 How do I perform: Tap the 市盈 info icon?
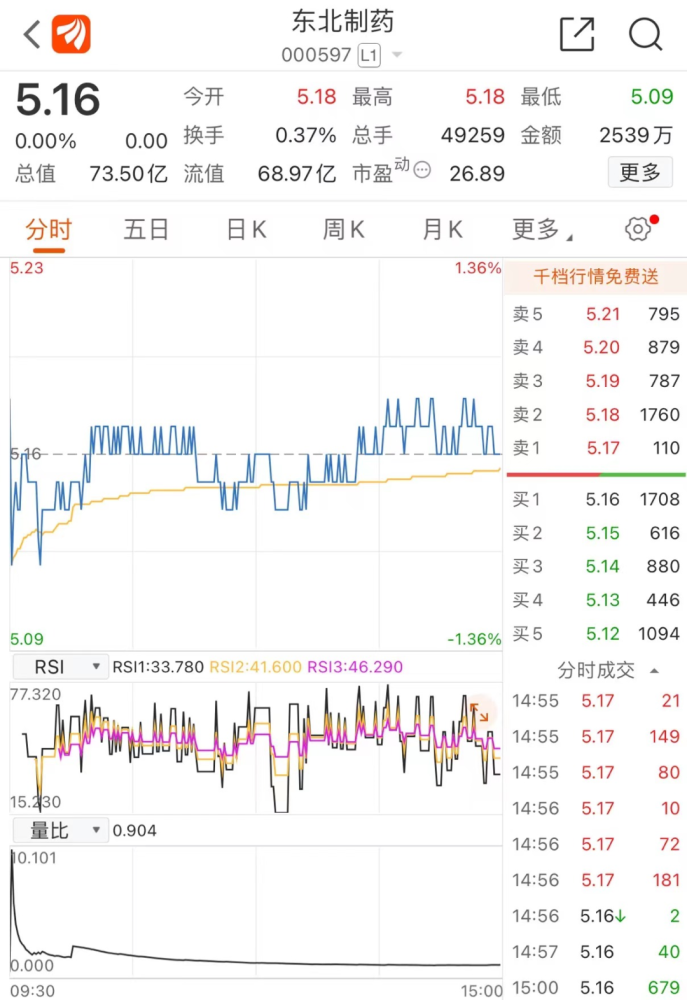click(422, 171)
